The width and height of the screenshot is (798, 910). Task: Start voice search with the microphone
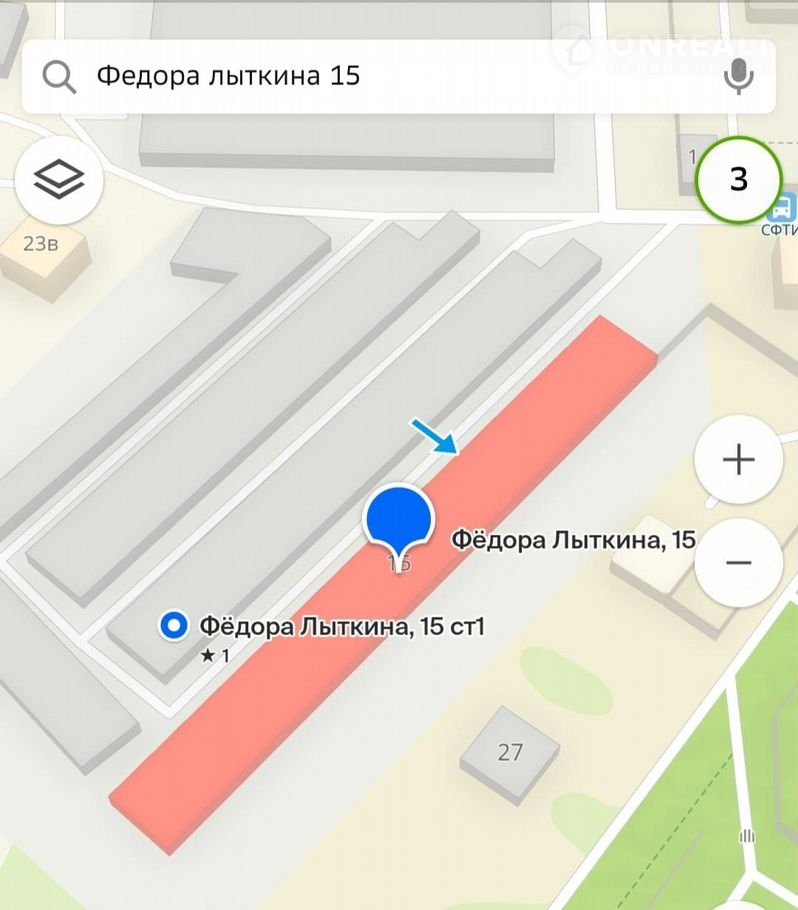coord(738,76)
